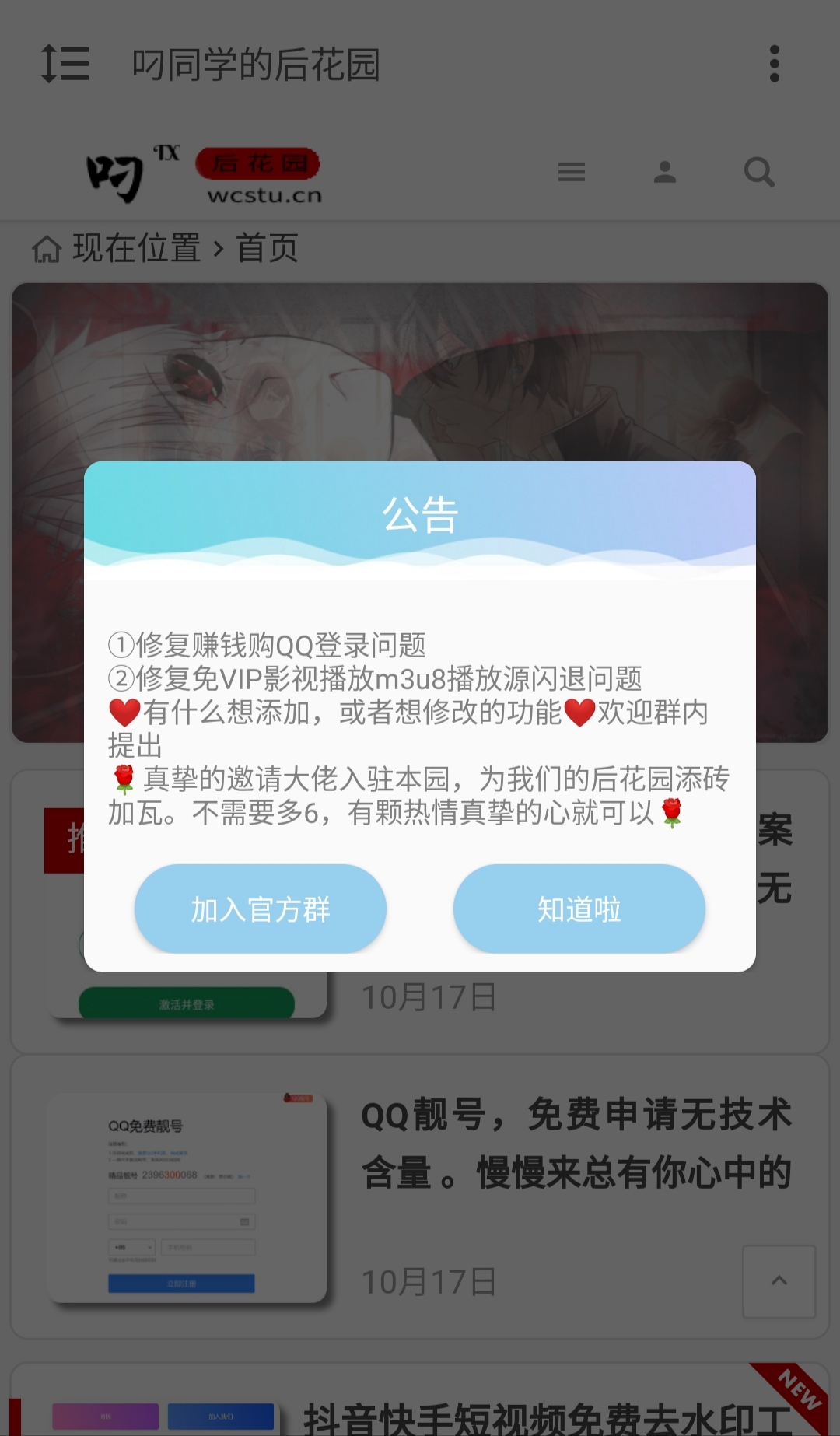Tap 加入官方群 to join the official group
The width and height of the screenshot is (840, 1436).
[260, 909]
